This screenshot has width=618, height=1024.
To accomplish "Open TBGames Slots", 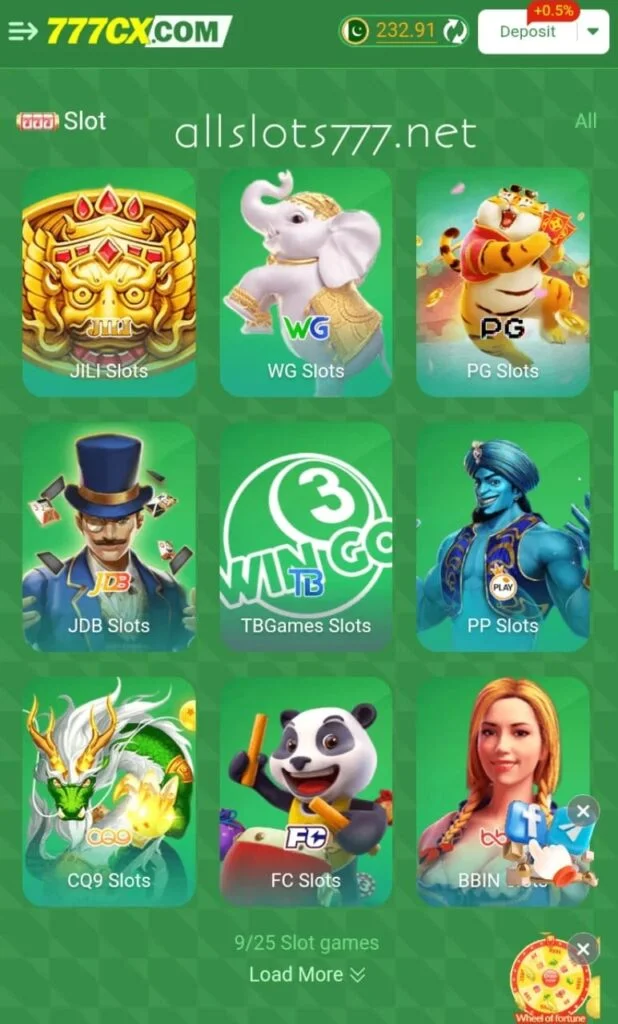I will click(306, 537).
